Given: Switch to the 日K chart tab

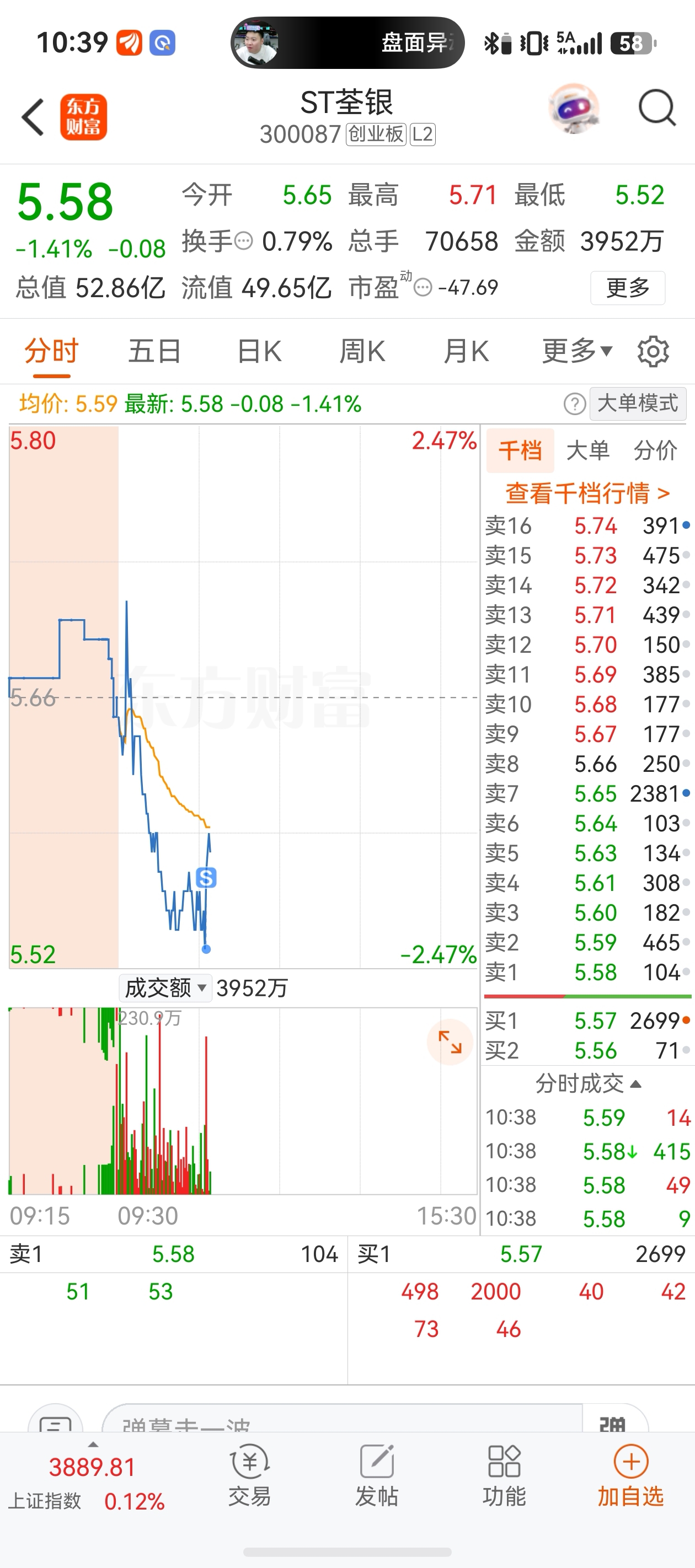Looking at the screenshot, I should (259, 352).
